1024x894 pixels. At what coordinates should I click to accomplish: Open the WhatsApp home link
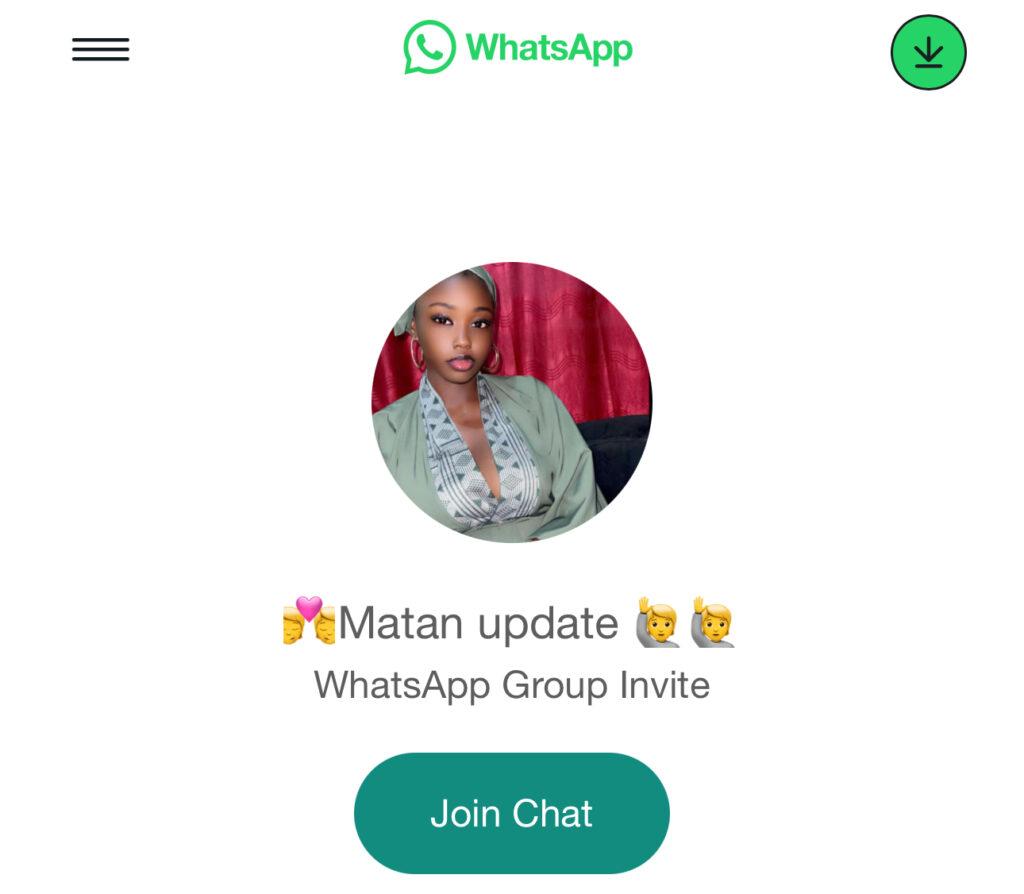point(518,48)
